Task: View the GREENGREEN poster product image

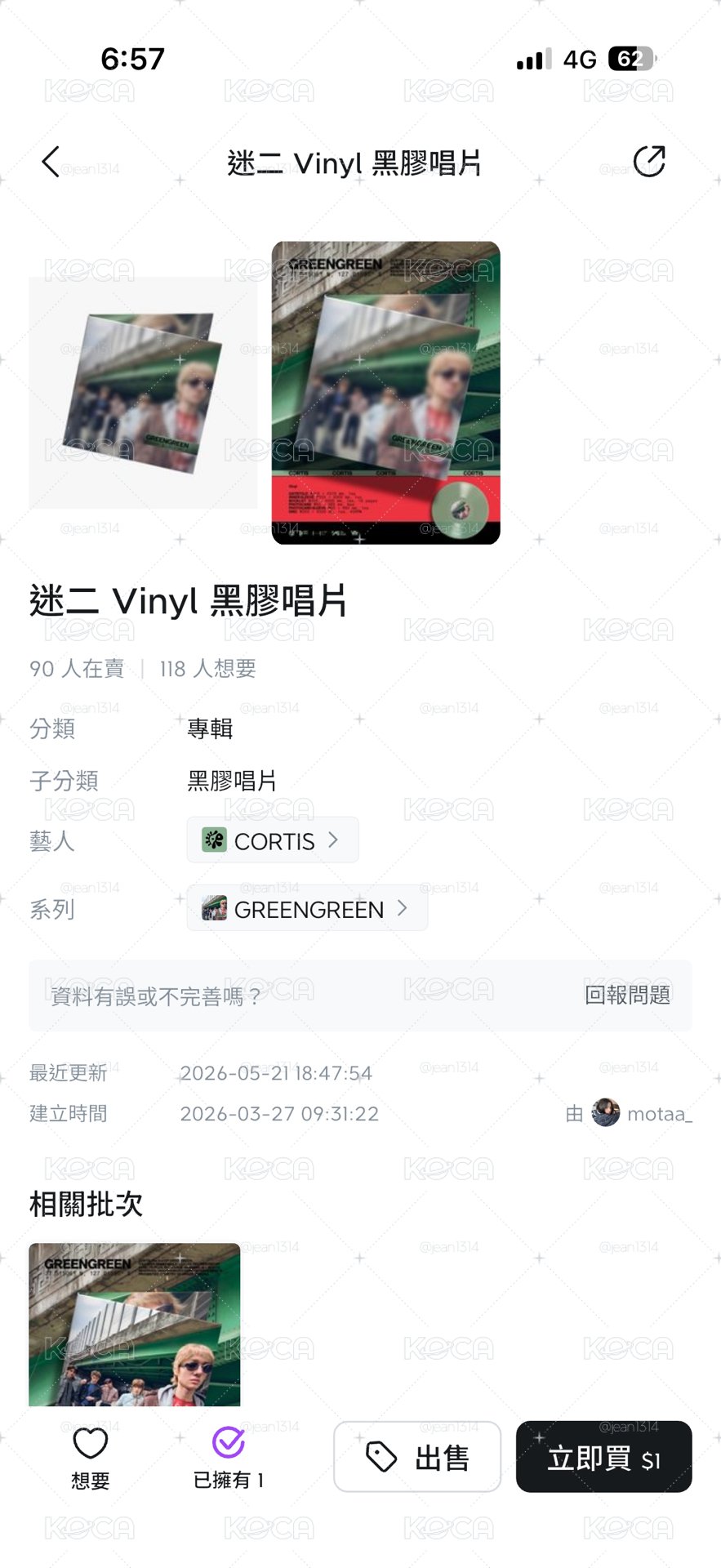Action: [385, 393]
